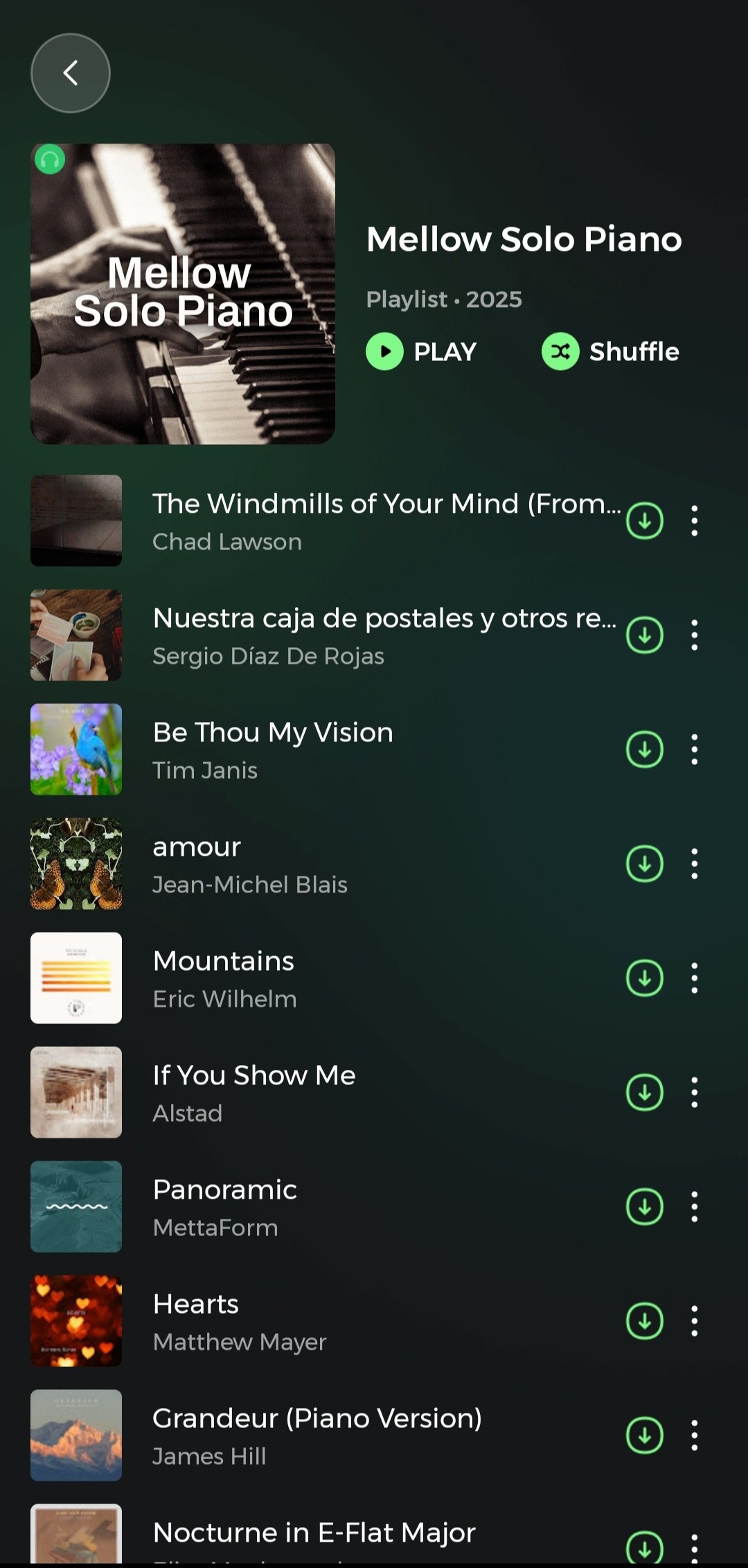Download amour by Jean-Michel Blais
This screenshot has width=748, height=1568.
[645, 863]
